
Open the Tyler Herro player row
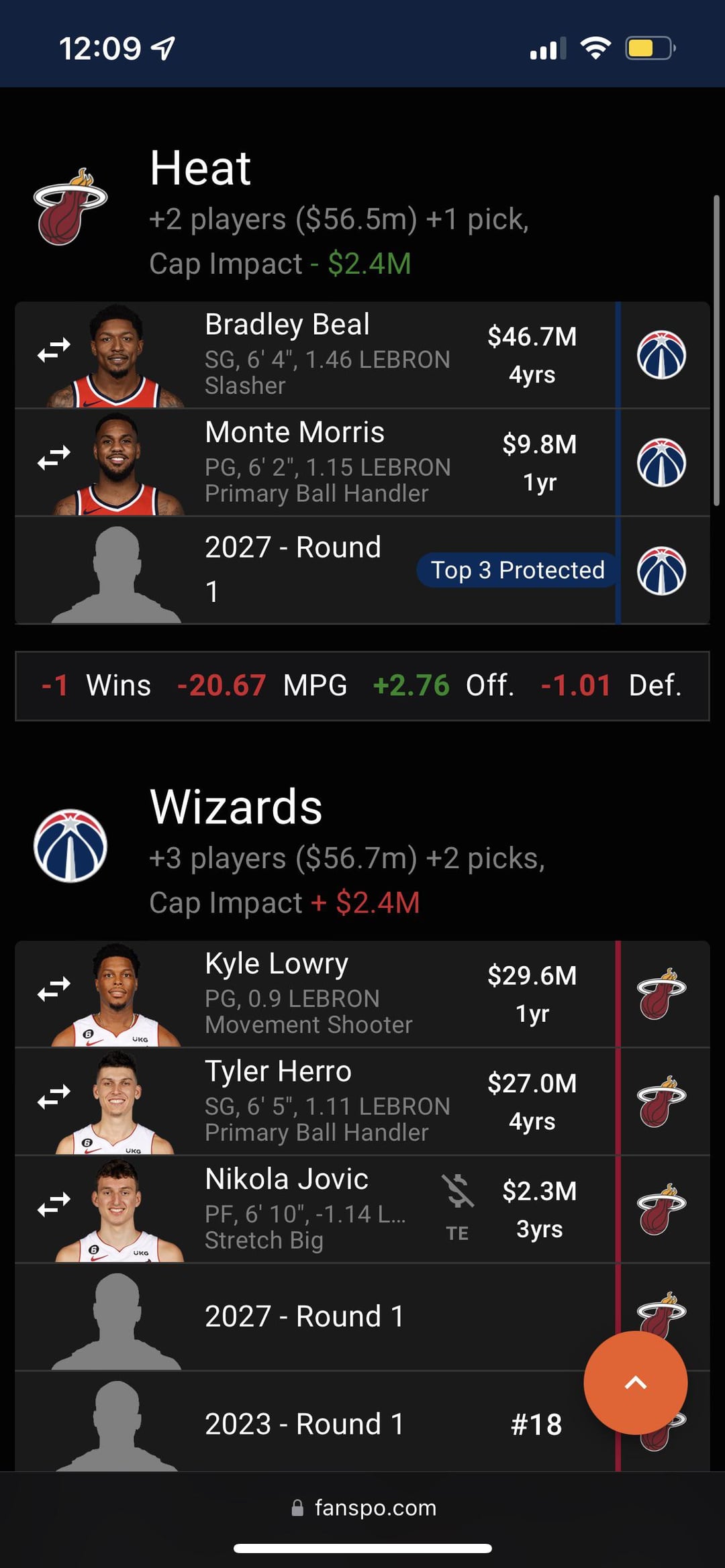[327, 1101]
